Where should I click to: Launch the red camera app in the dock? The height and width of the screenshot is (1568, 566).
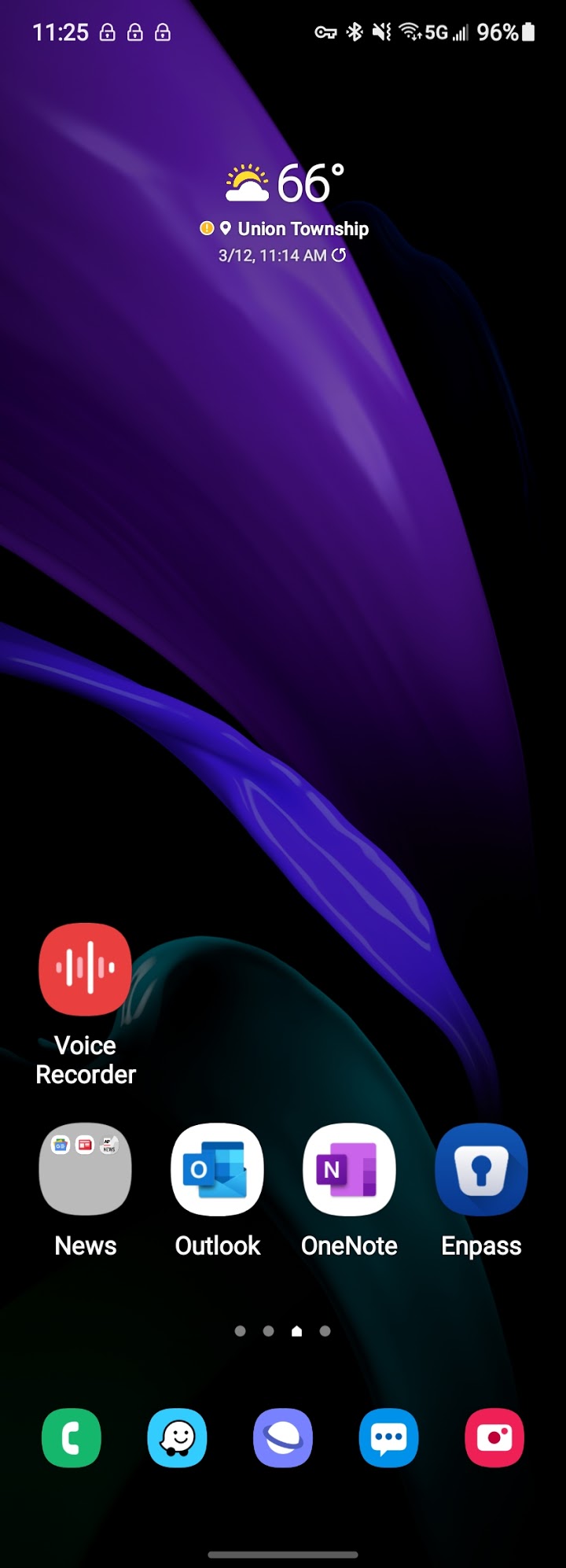pos(494,1438)
